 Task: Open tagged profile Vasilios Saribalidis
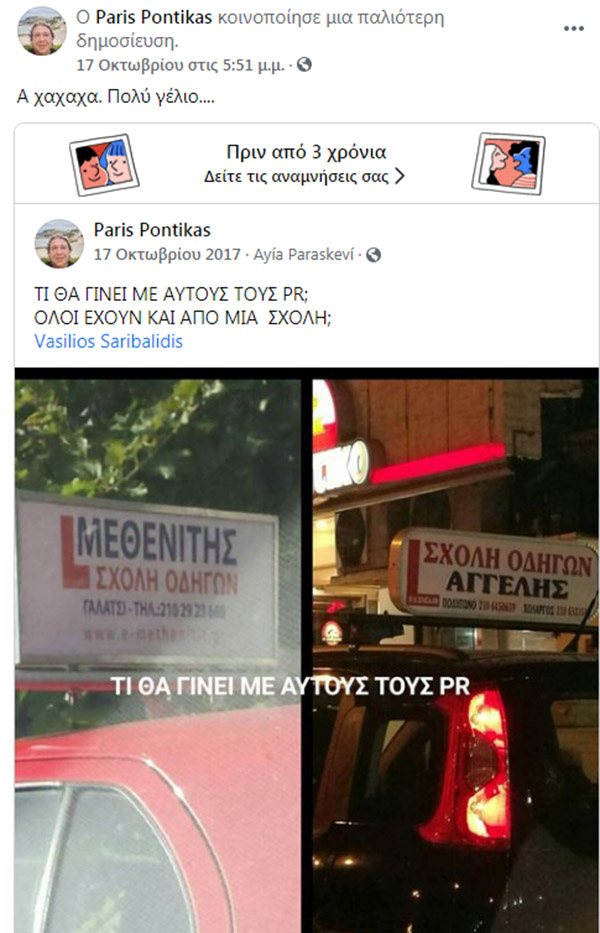(109, 341)
